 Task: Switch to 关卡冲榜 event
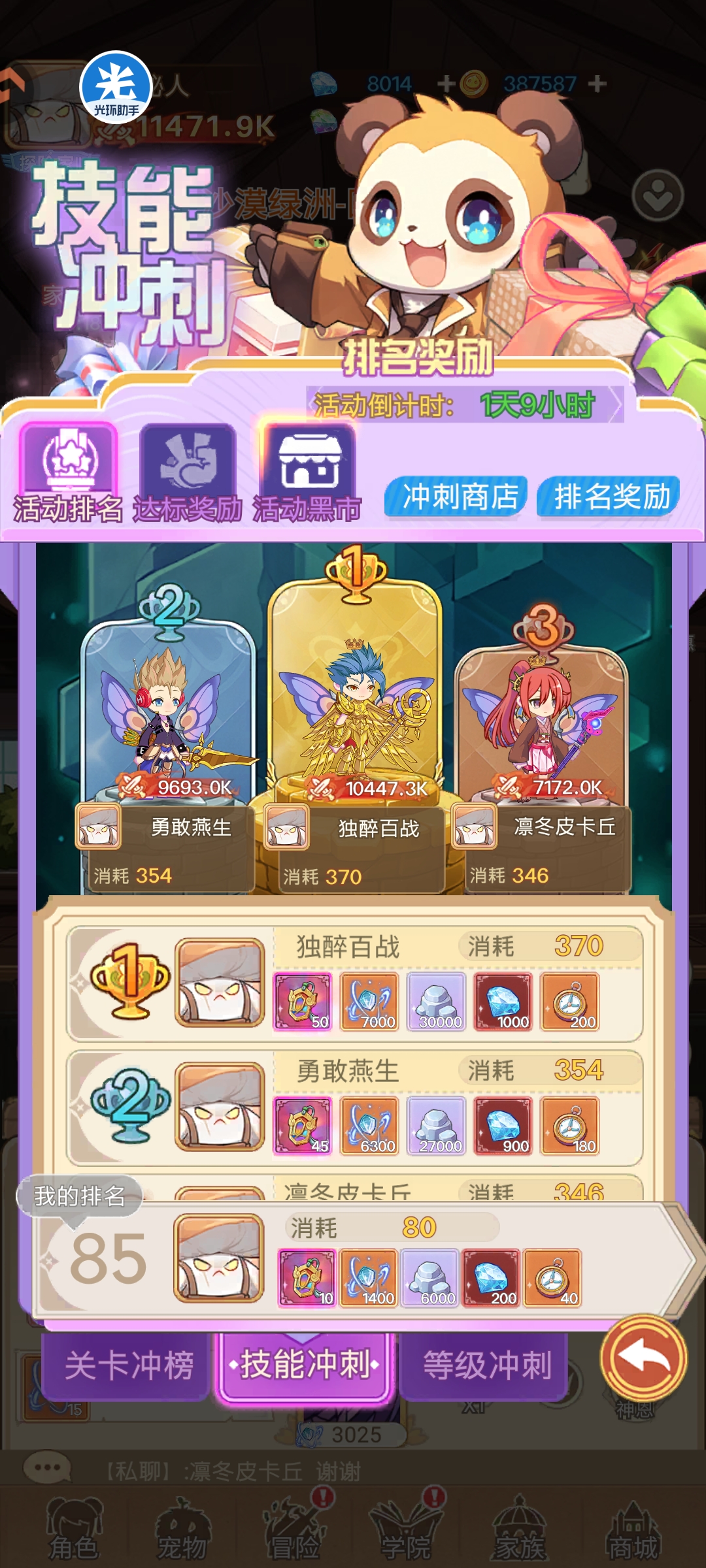pos(127,1365)
